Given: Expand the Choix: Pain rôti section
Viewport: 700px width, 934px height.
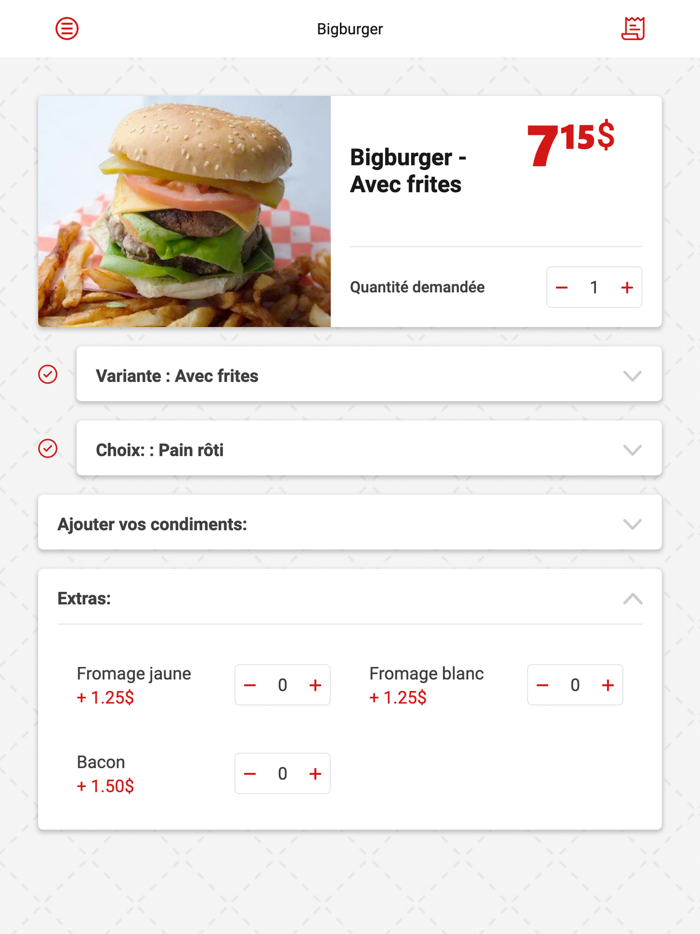Looking at the screenshot, I should click(x=632, y=450).
